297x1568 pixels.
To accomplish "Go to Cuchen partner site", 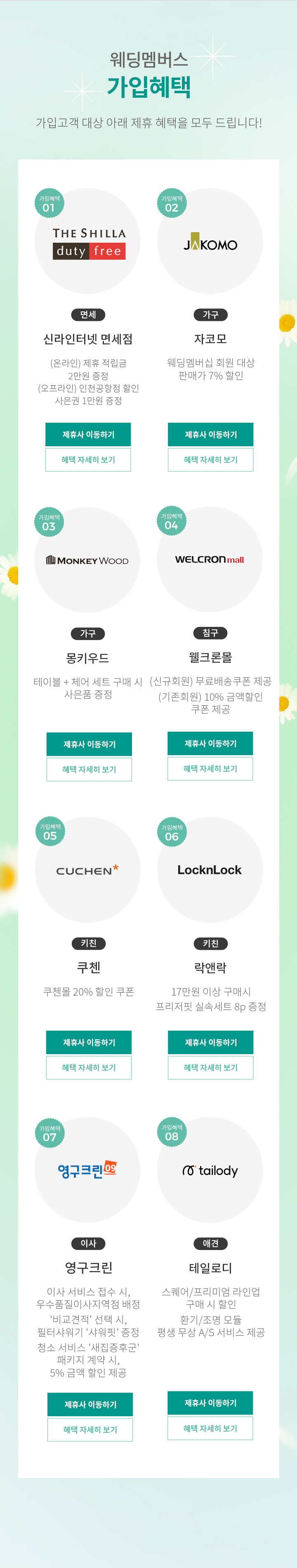I will [x=88, y=1042].
